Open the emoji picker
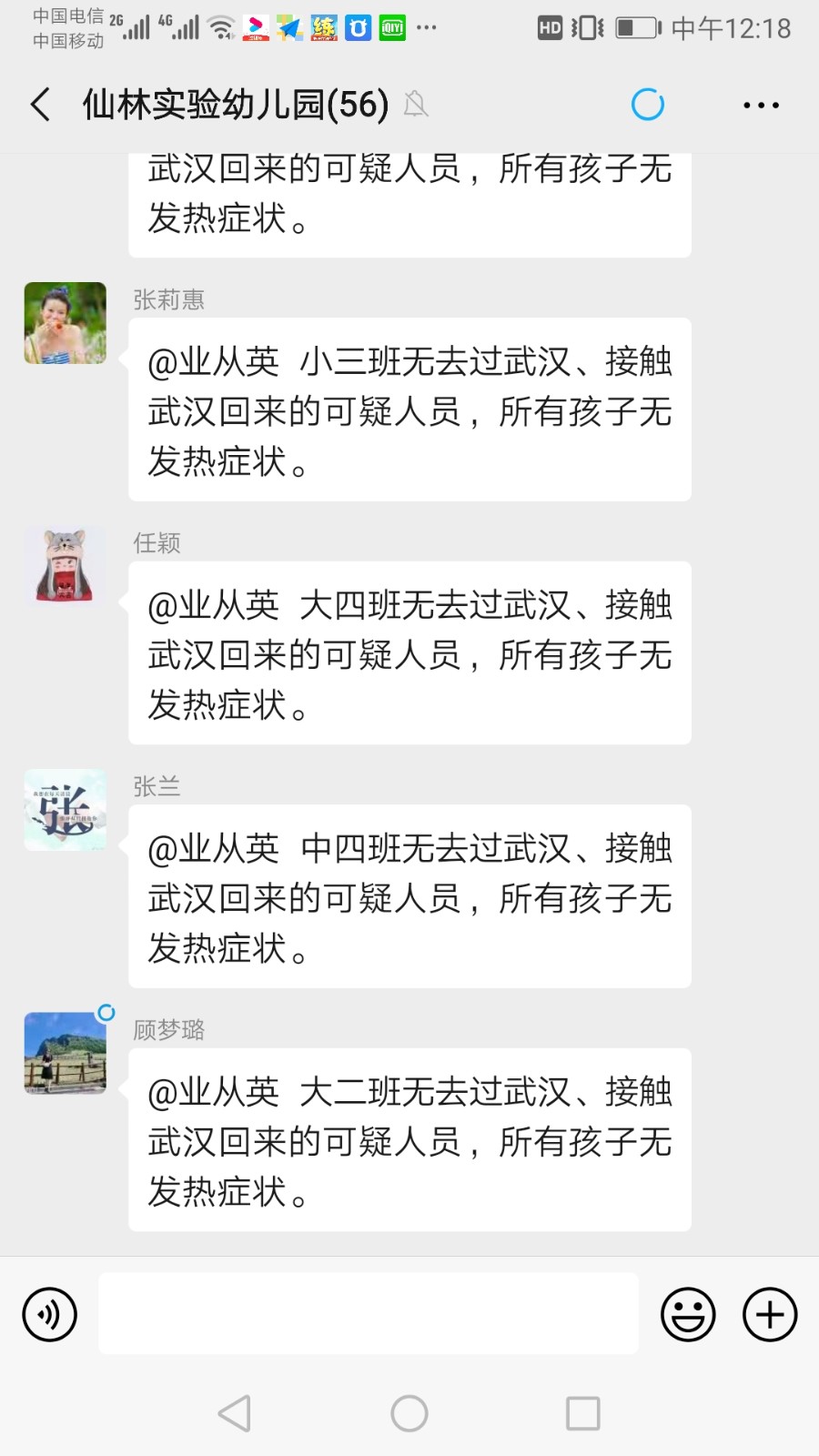The width and height of the screenshot is (819, 1456). coord(688,1314)
